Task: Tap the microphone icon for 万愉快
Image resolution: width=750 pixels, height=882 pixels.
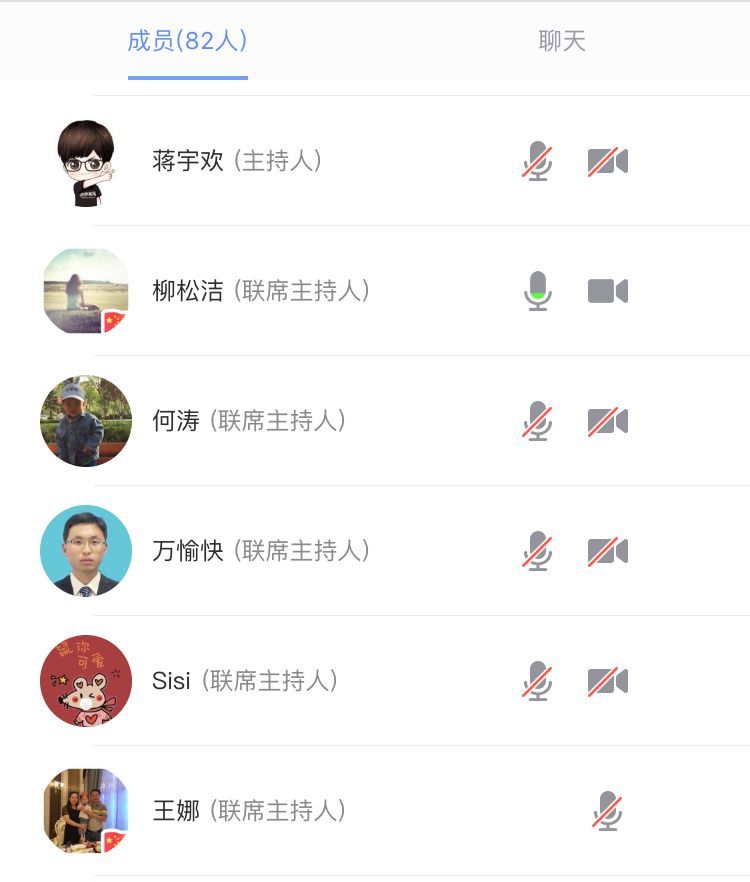Action: click(x=538, y=551)
